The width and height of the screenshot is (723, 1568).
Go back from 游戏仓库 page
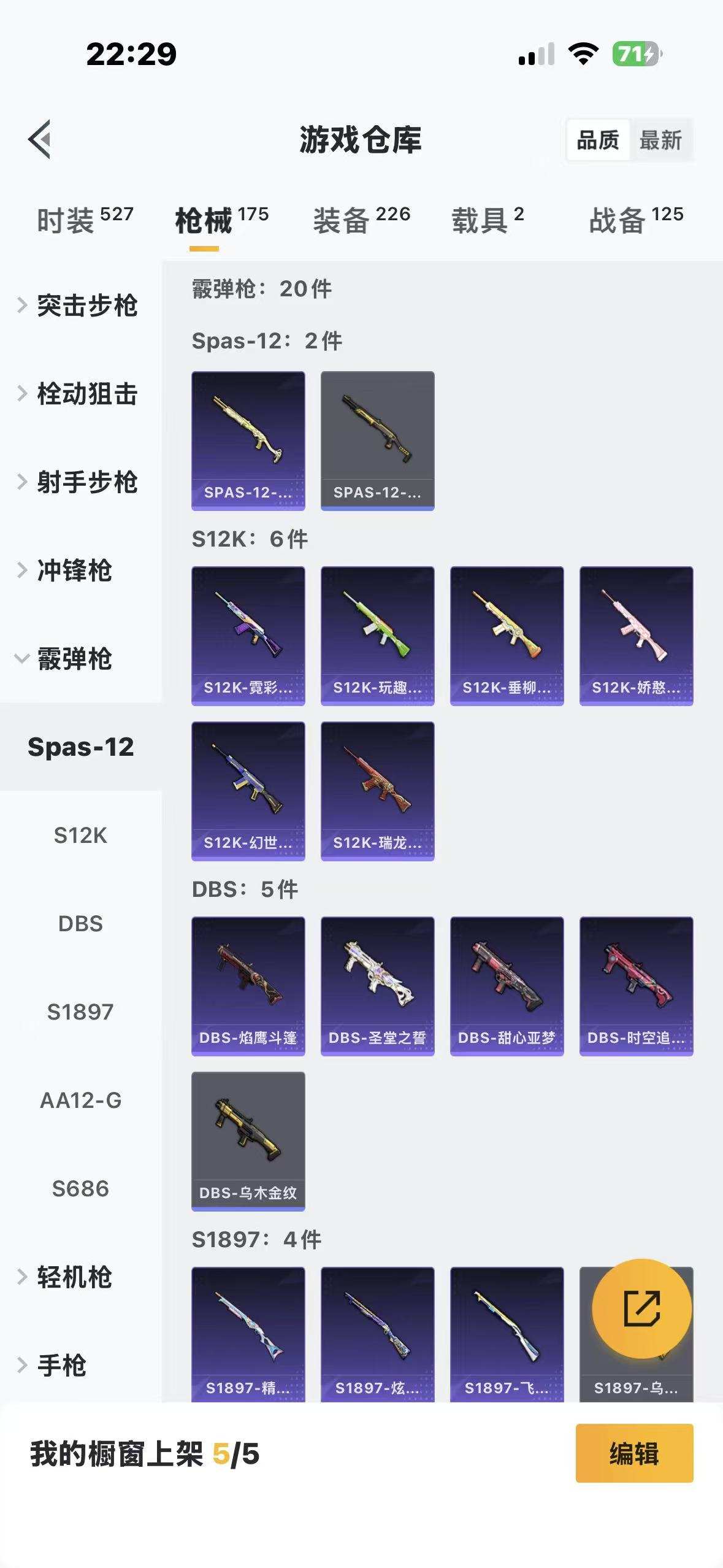40,139
